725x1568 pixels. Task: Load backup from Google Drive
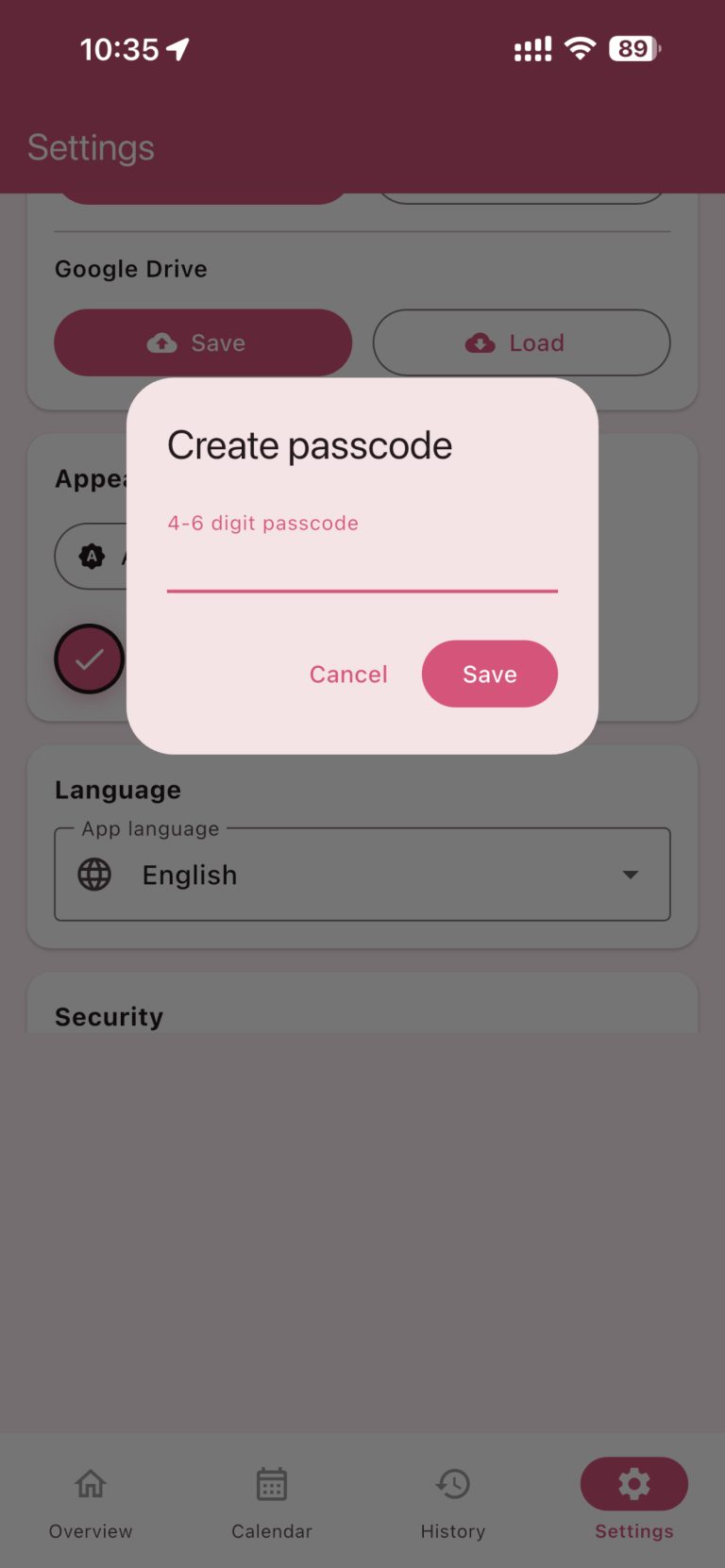tap(522, 342)
